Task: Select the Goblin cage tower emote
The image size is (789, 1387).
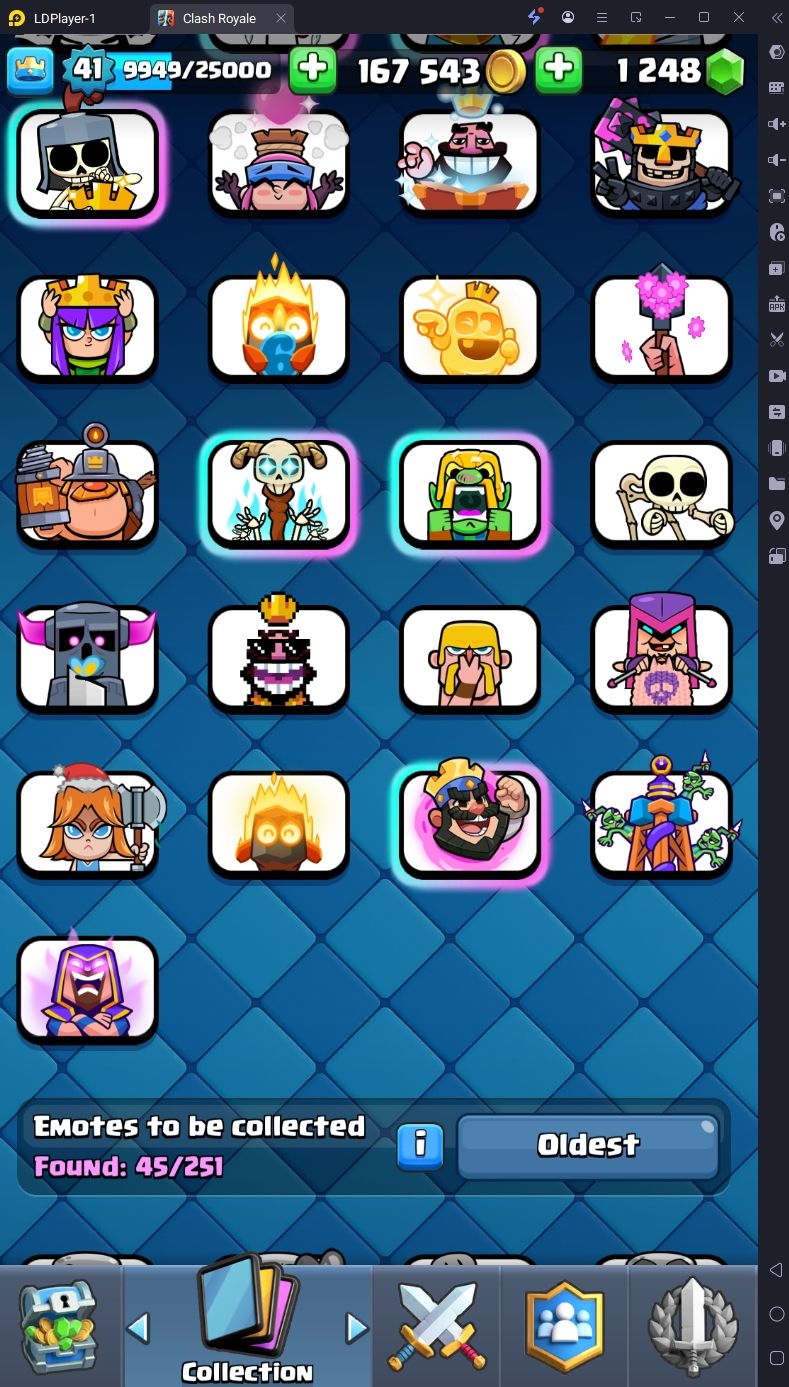Action: pos(662,823)
